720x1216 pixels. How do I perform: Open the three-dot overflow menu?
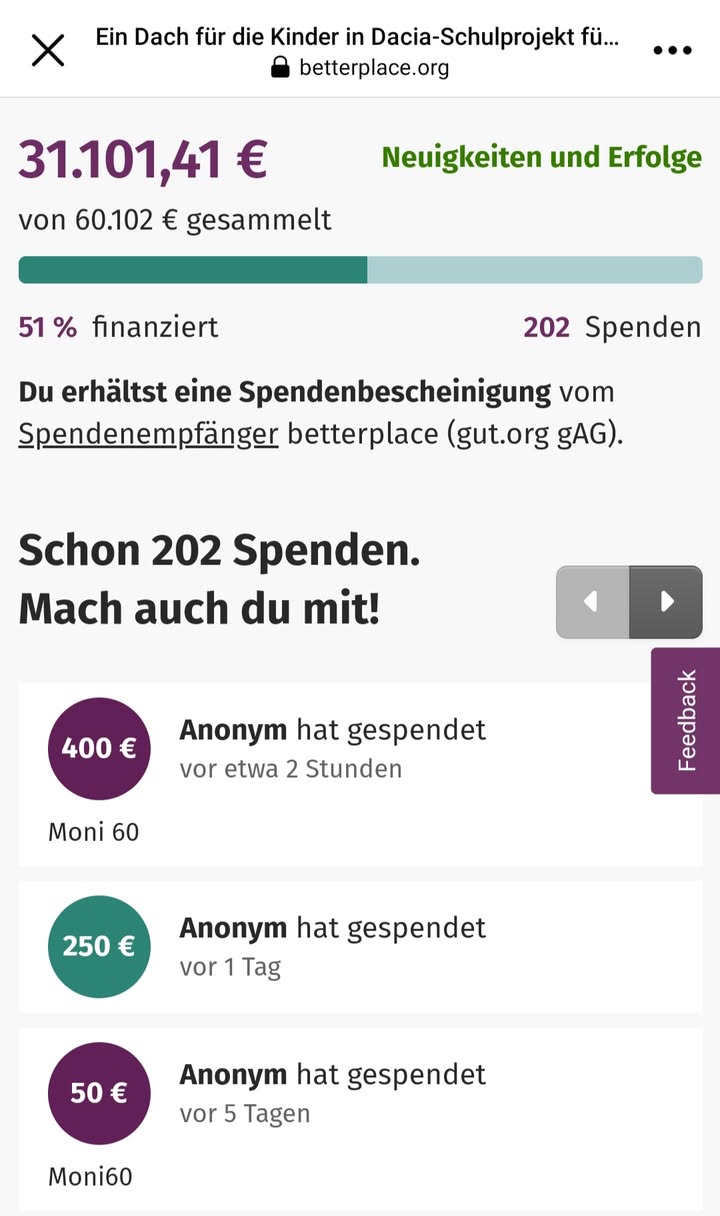click(x=672, y=51)
